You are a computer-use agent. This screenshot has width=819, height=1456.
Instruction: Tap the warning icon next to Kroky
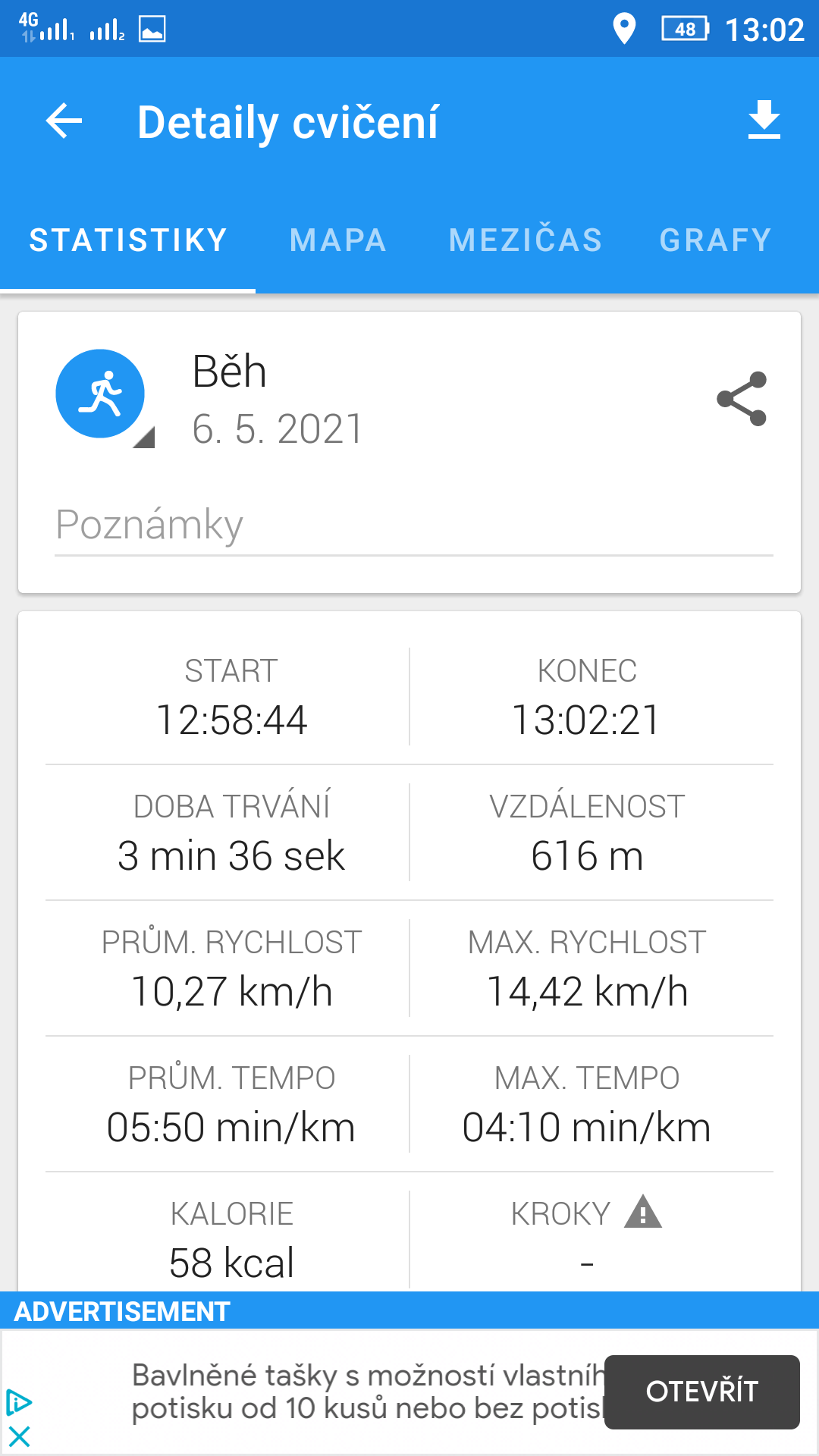(643, 1212)
